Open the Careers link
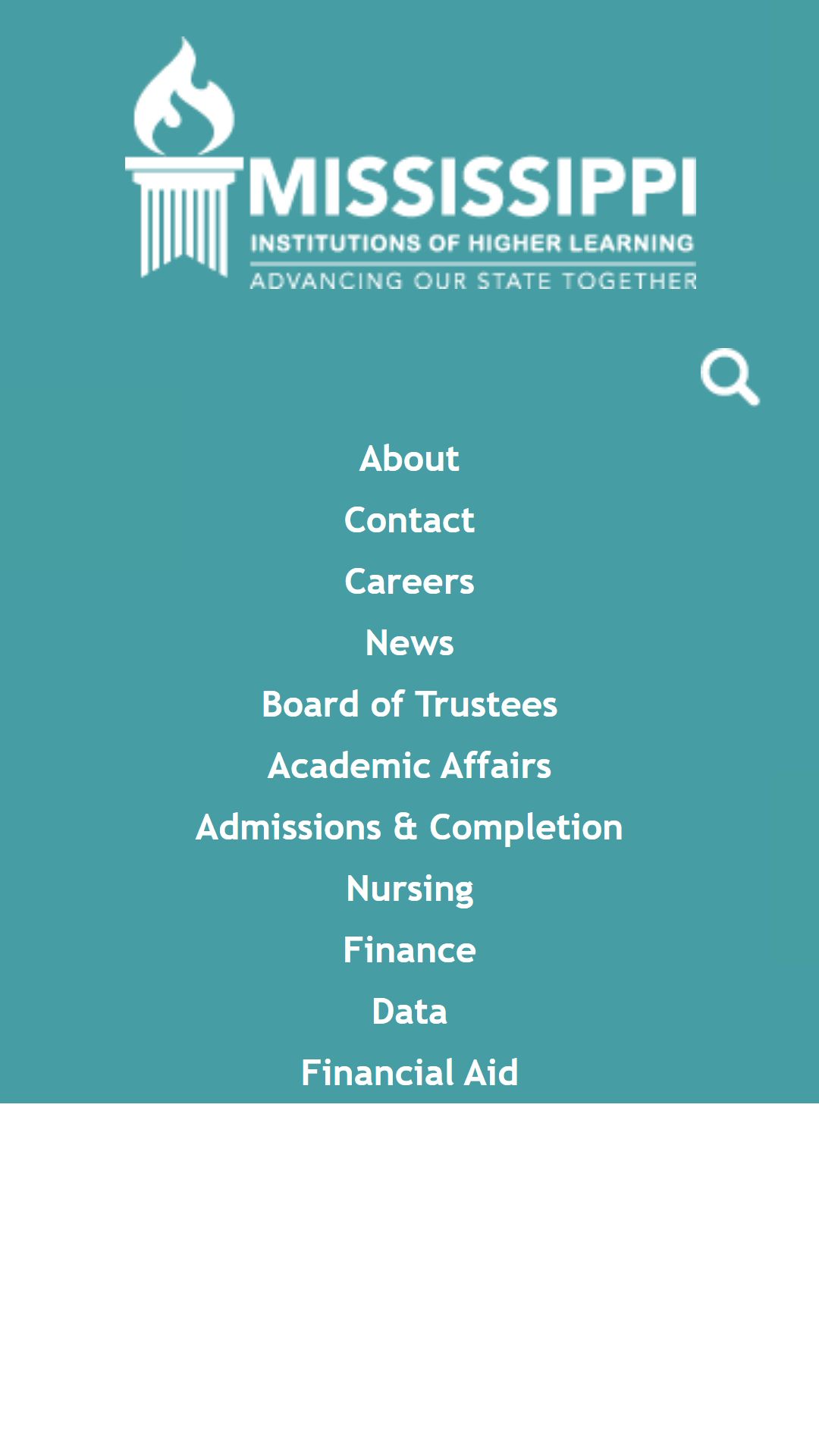Image resolution: width=819 pixels, height=1456 pixels. coord(409,582)
